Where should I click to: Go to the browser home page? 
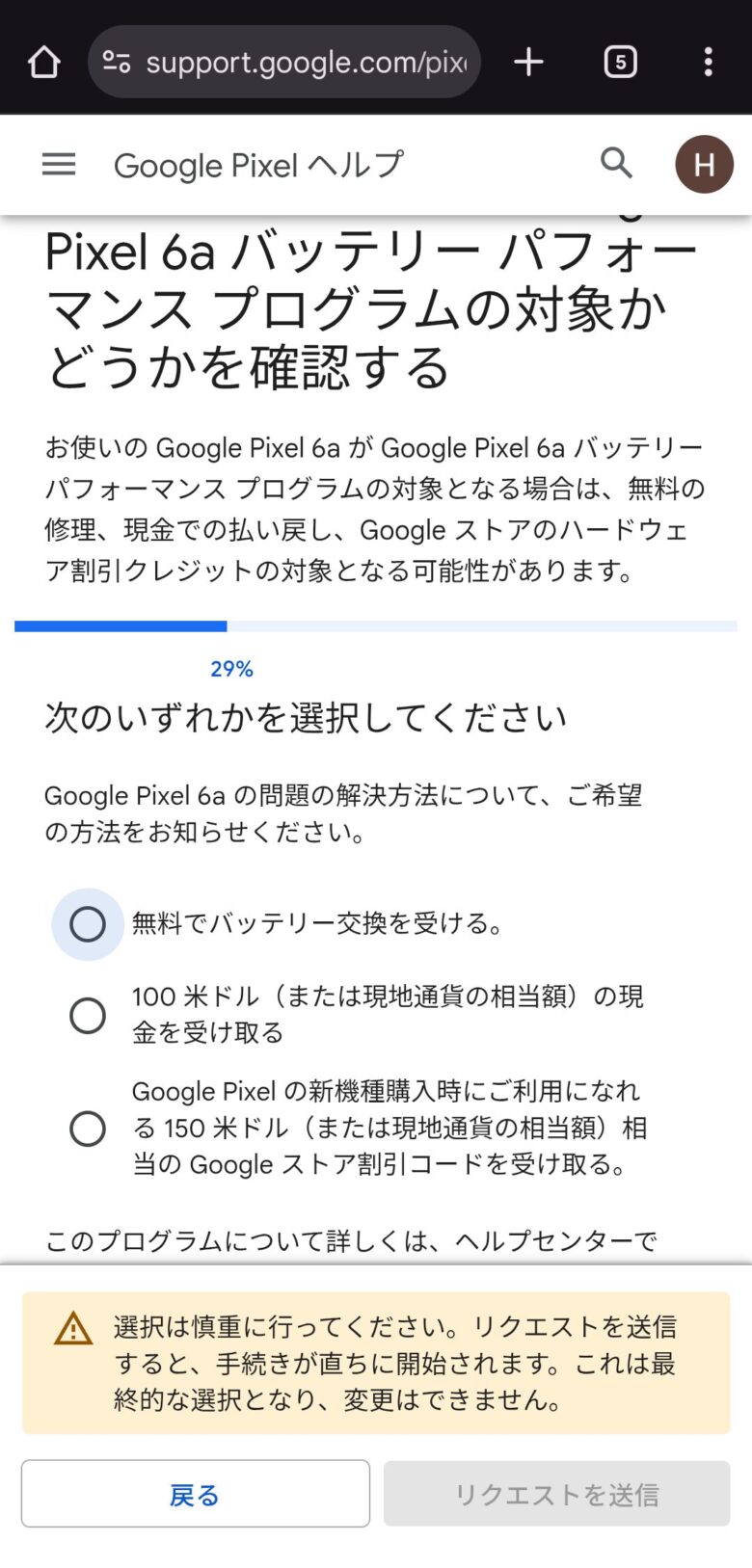(43, 63)
